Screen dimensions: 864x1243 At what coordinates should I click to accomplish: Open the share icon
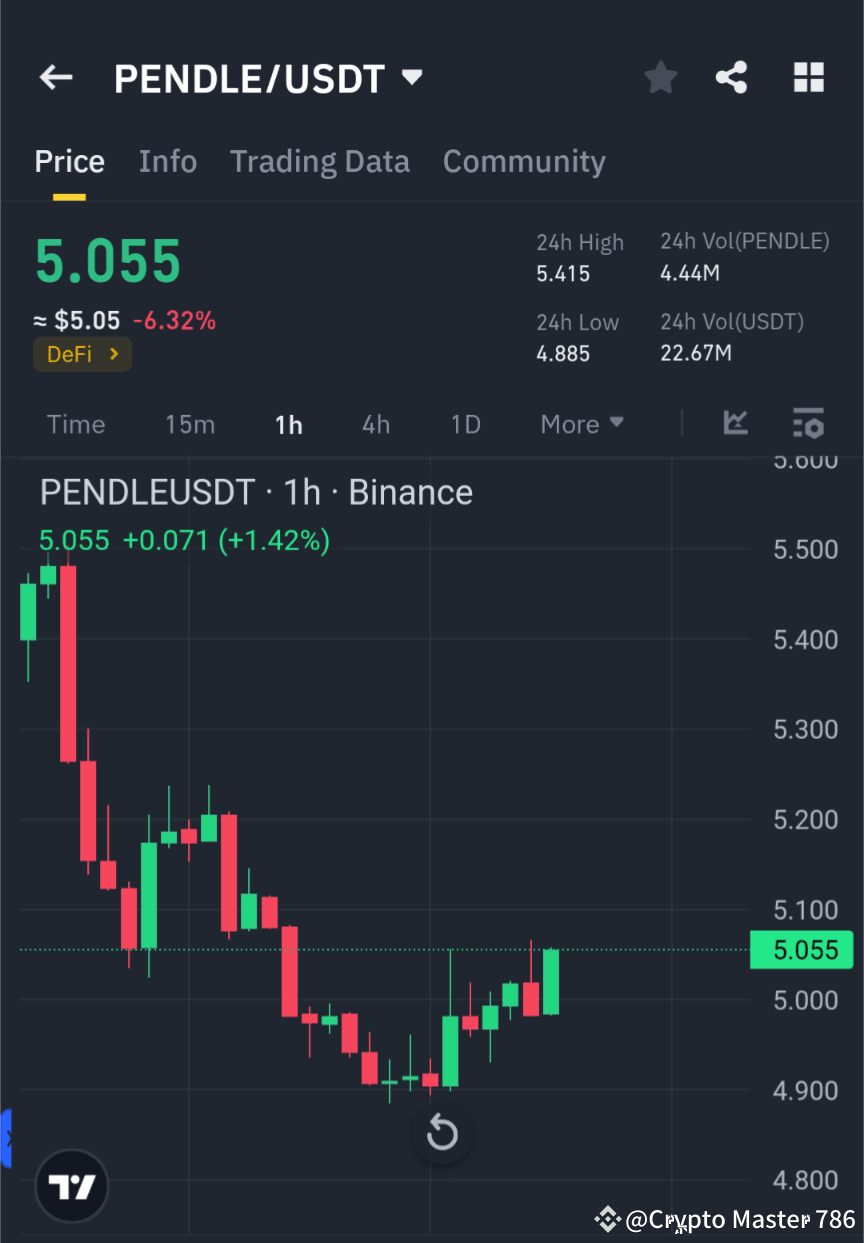pos(731,77)
